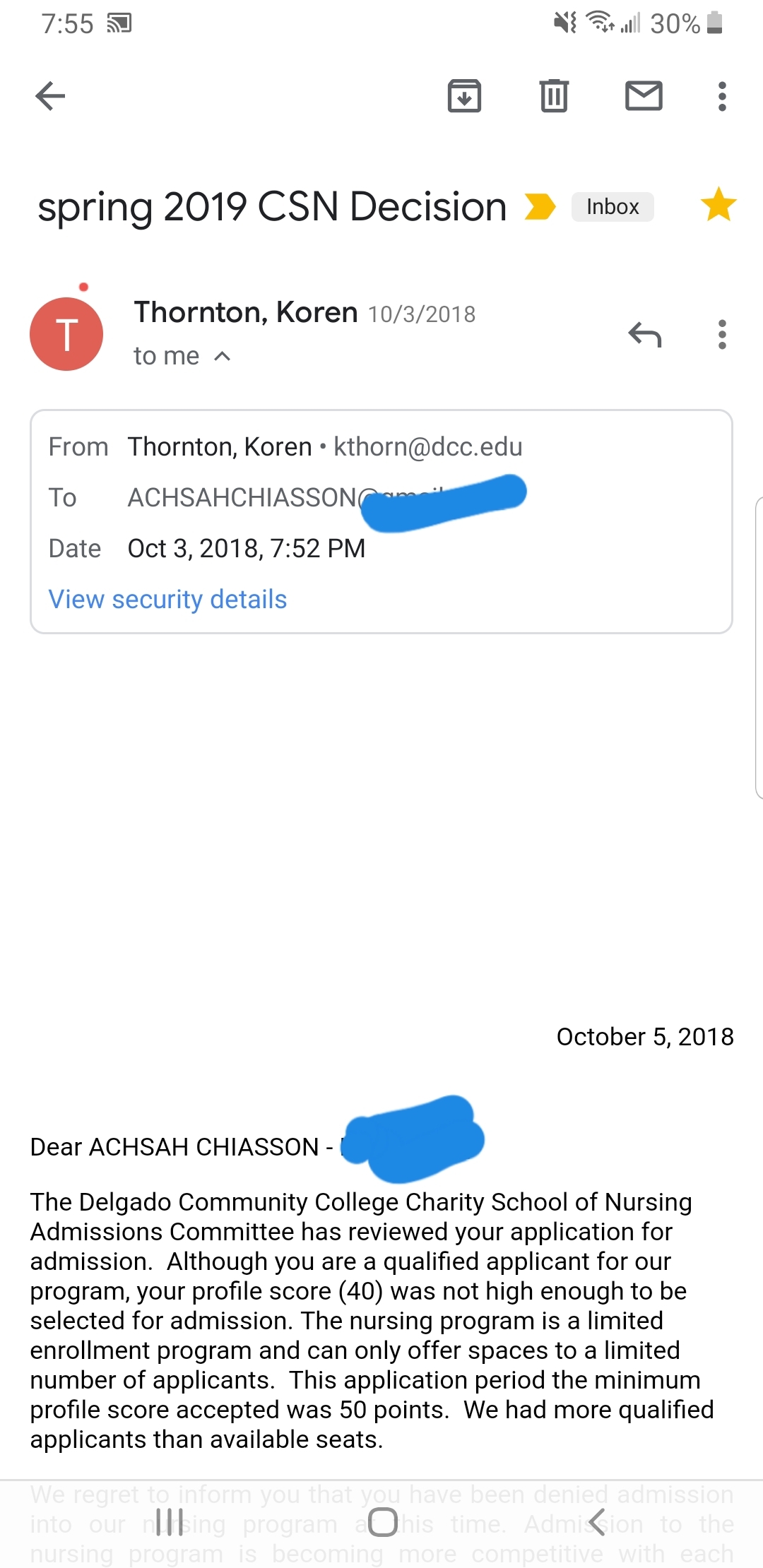Tap the yellow importance marker

(540, 207)
